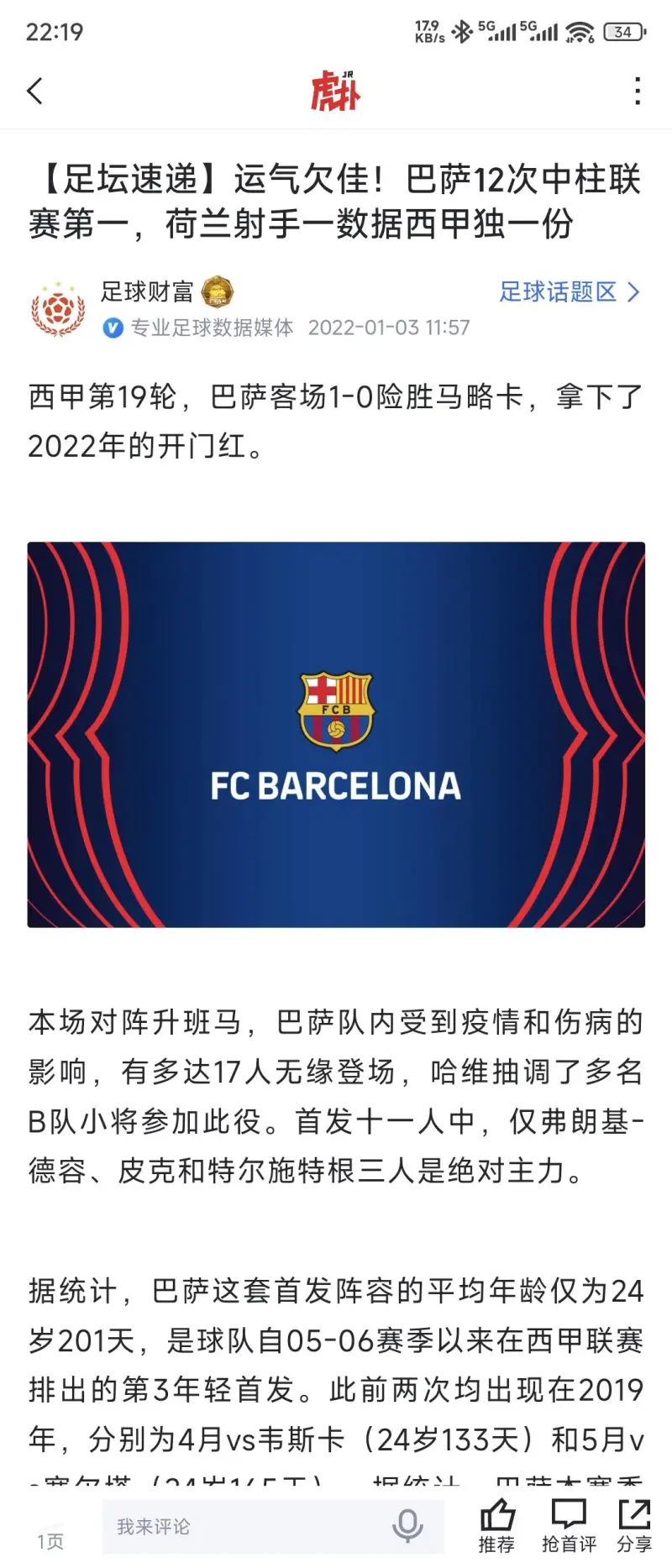
Task: Start voice input with the microphone icon
Action: tap(408, 1526)
